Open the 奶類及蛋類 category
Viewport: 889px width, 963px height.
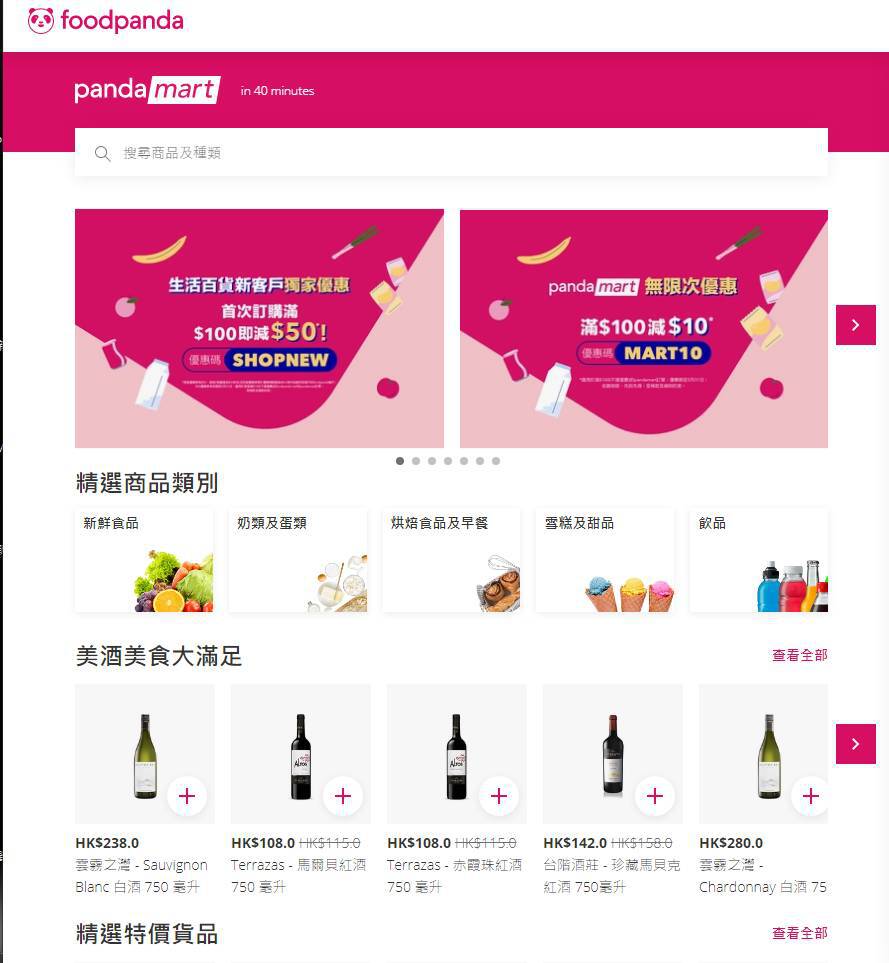coord(298,560)
